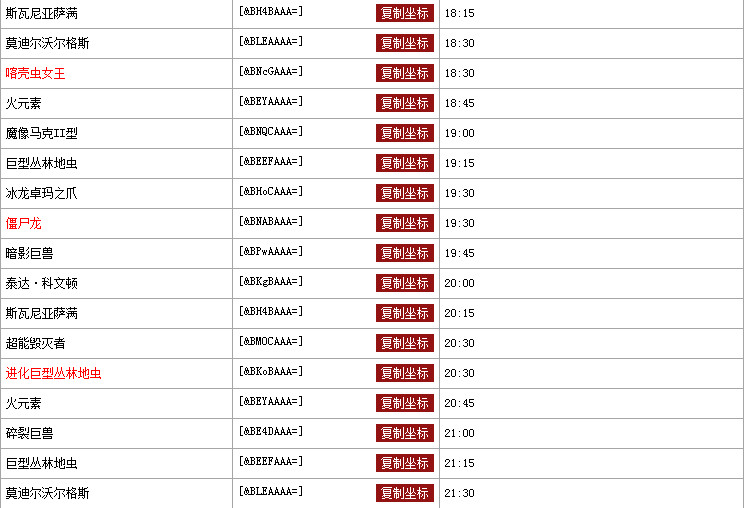746x508 pixels.
Task: Copy 斯瓦尼亚萨满 coordinates for 18:15
Action: click(405, 13)
